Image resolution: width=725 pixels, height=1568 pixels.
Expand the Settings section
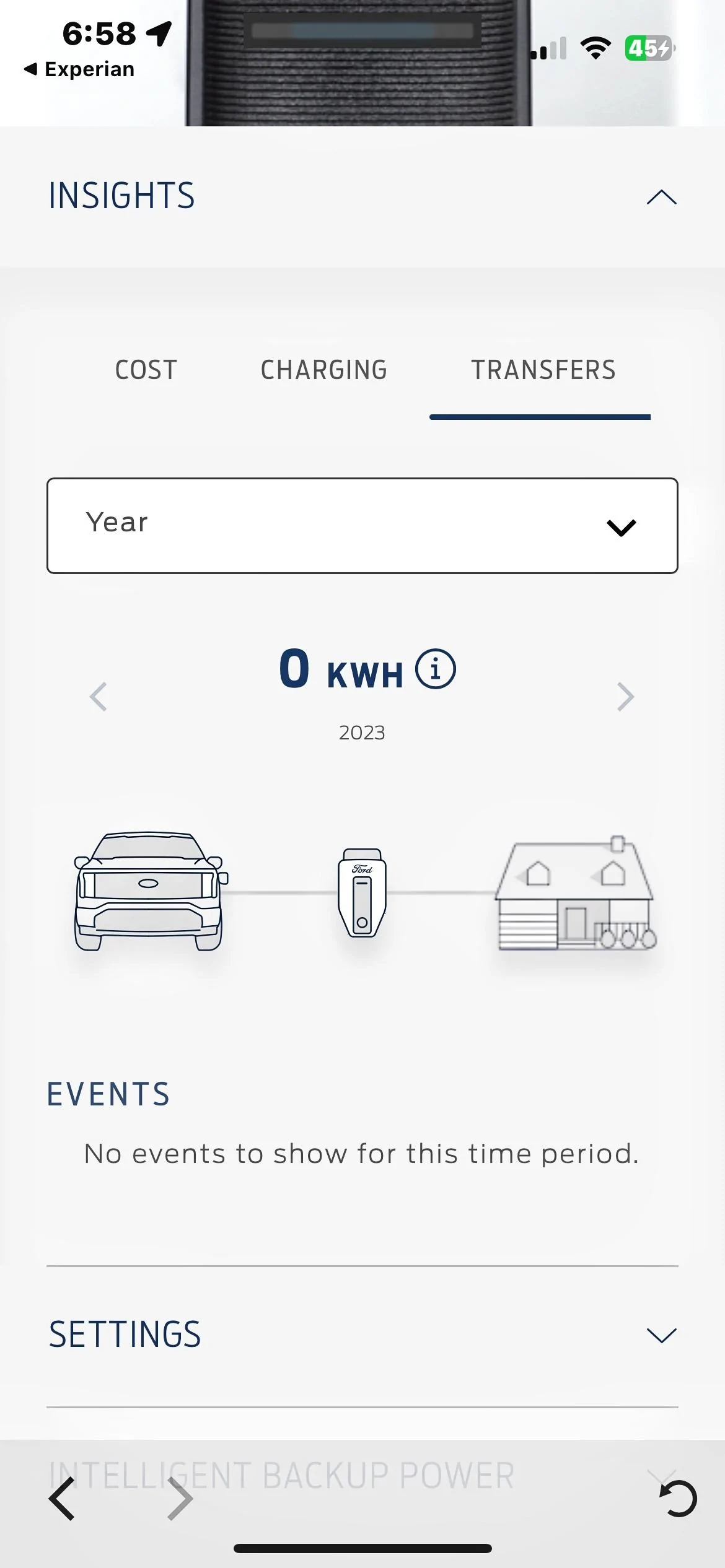(x=661, y=1336)
